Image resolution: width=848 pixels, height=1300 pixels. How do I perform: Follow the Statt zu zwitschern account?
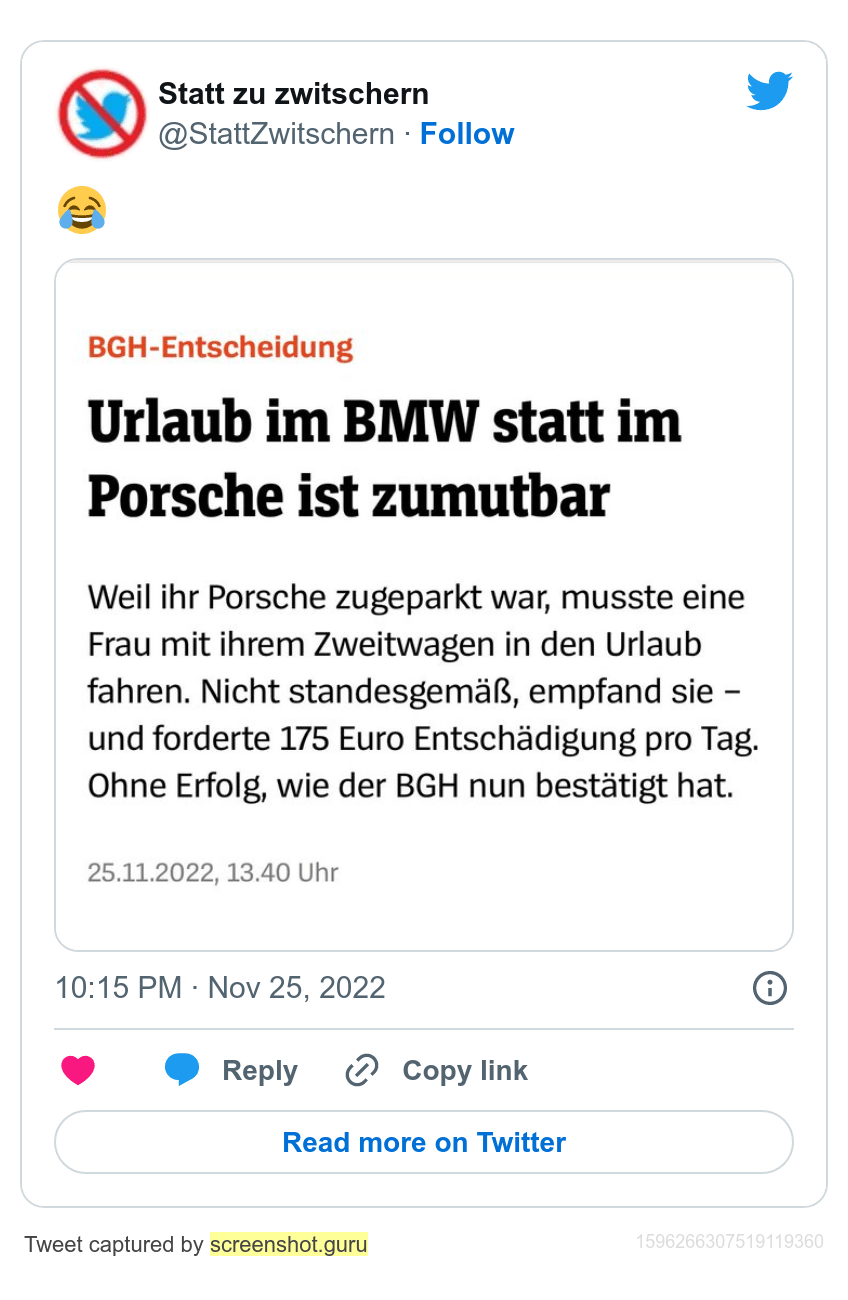[x=466, y=134]
